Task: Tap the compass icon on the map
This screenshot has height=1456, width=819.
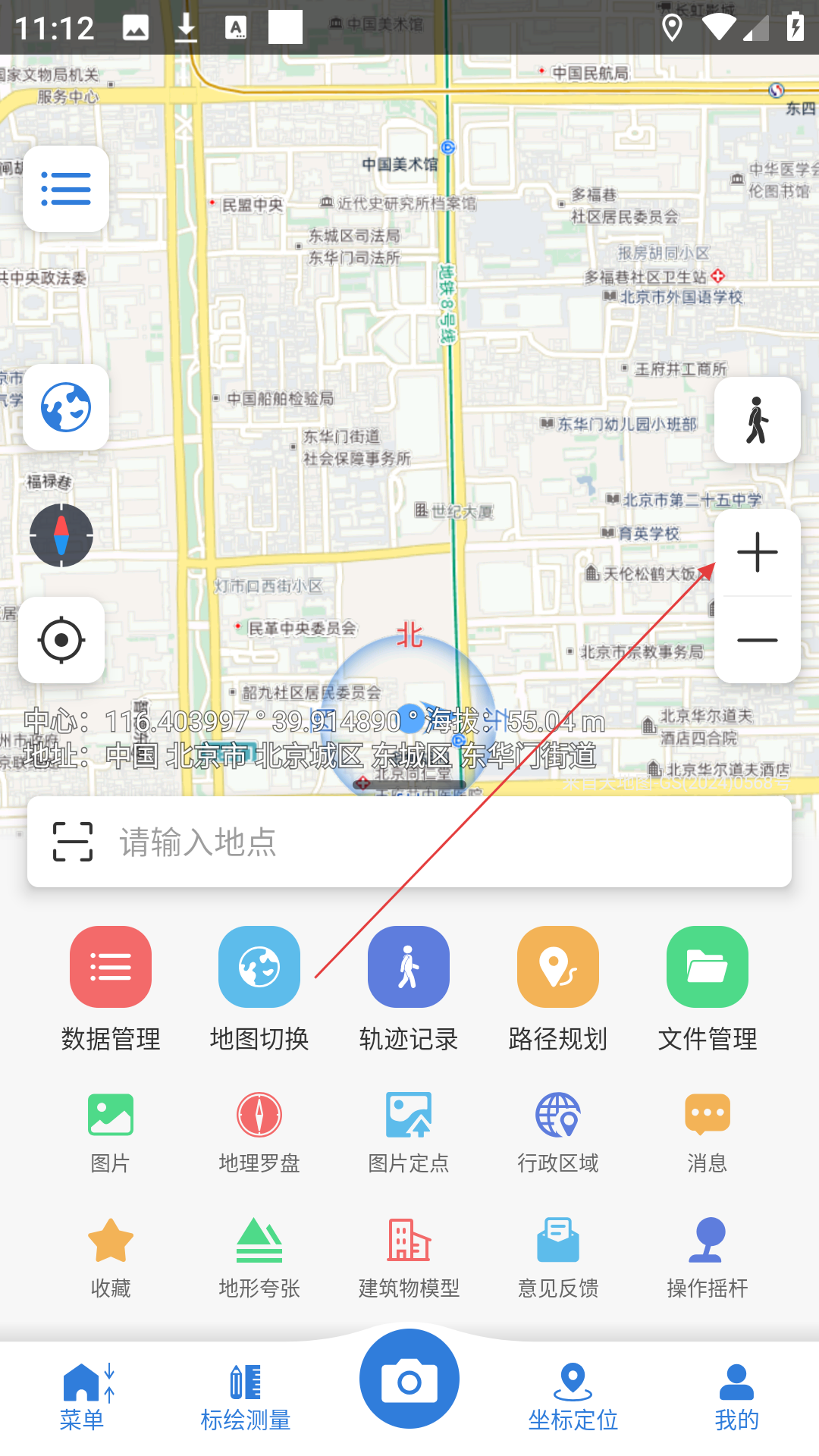Action: (x=61, y=535)
